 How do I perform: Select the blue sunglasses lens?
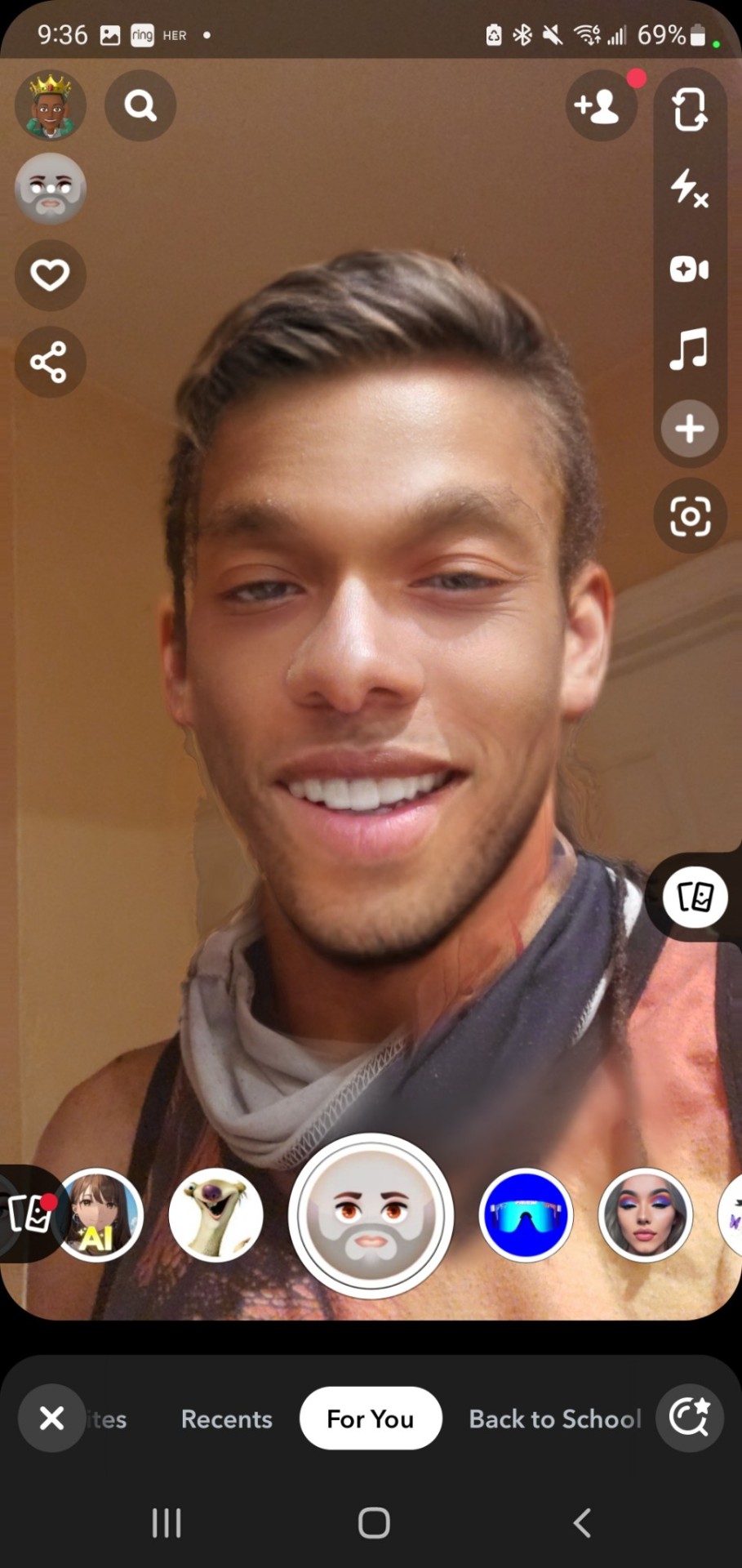pyautogui.click(x=526, y=1214)
